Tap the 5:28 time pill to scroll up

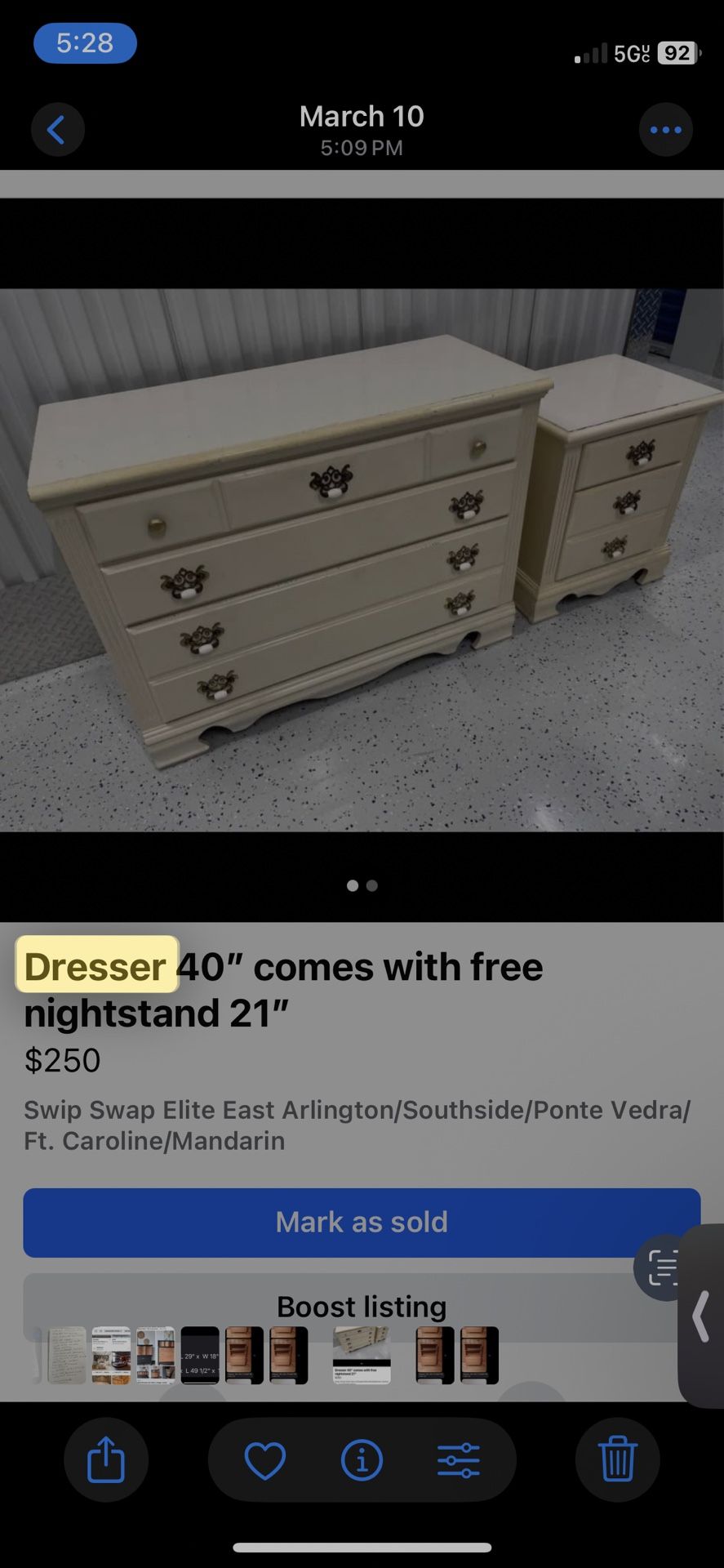click(83, 42)
